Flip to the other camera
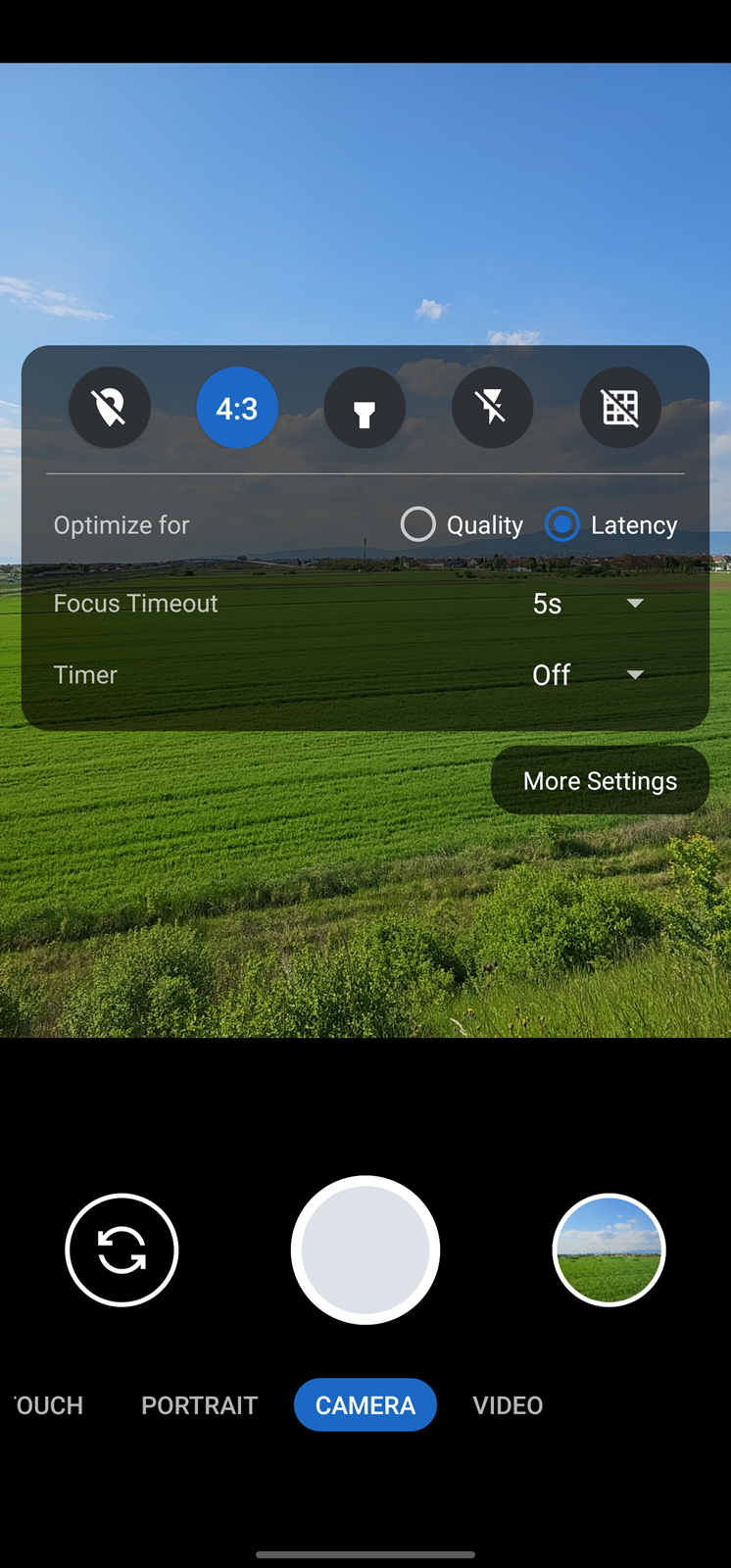Image resolution: width=731 pixels, height=1568 pixels. point(122,1249)
